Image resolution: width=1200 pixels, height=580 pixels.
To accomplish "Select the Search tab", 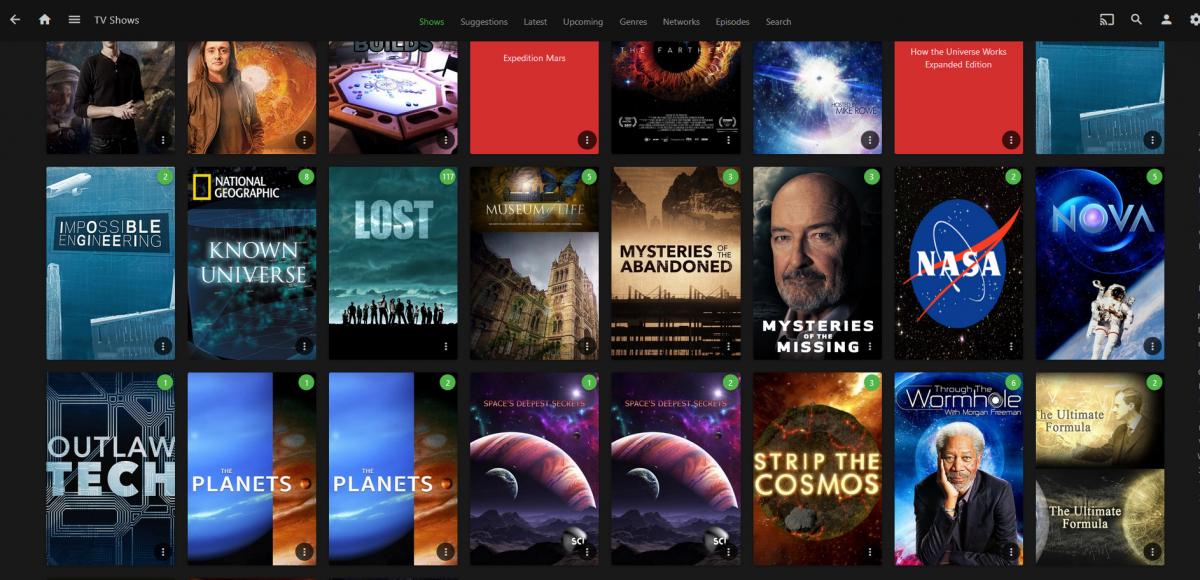I will (778, 22).
